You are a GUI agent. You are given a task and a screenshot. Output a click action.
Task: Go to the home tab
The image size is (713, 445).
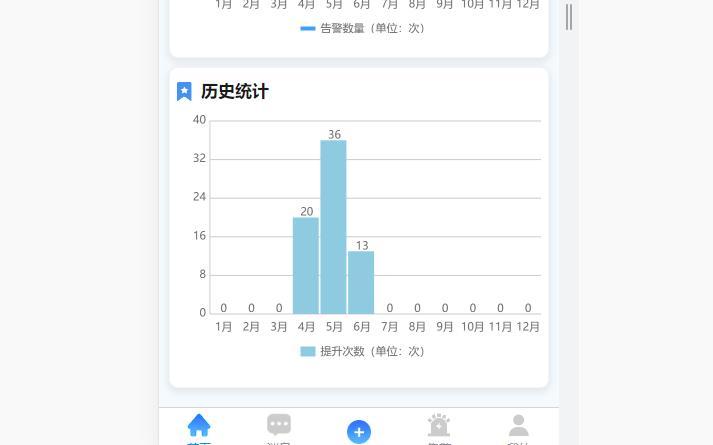pos(199,427)
